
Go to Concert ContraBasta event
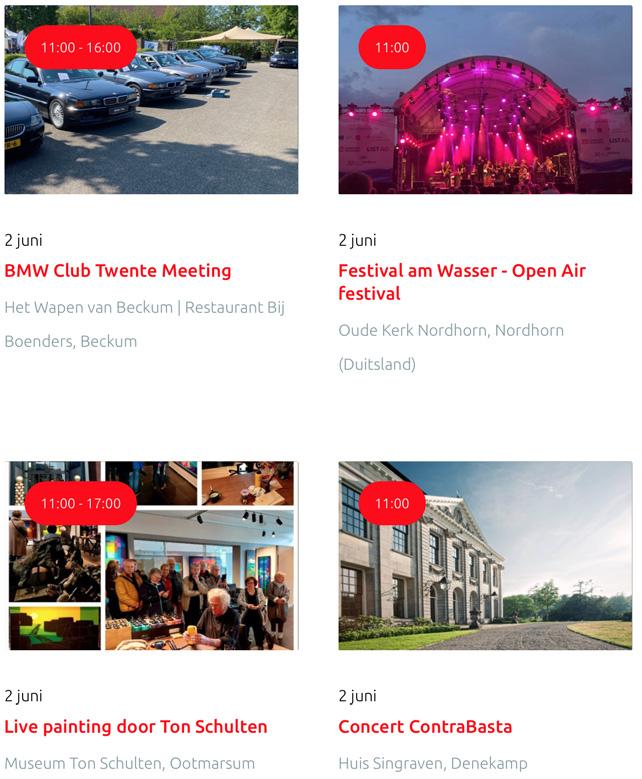pyautogui.click(x=425, y=727)
